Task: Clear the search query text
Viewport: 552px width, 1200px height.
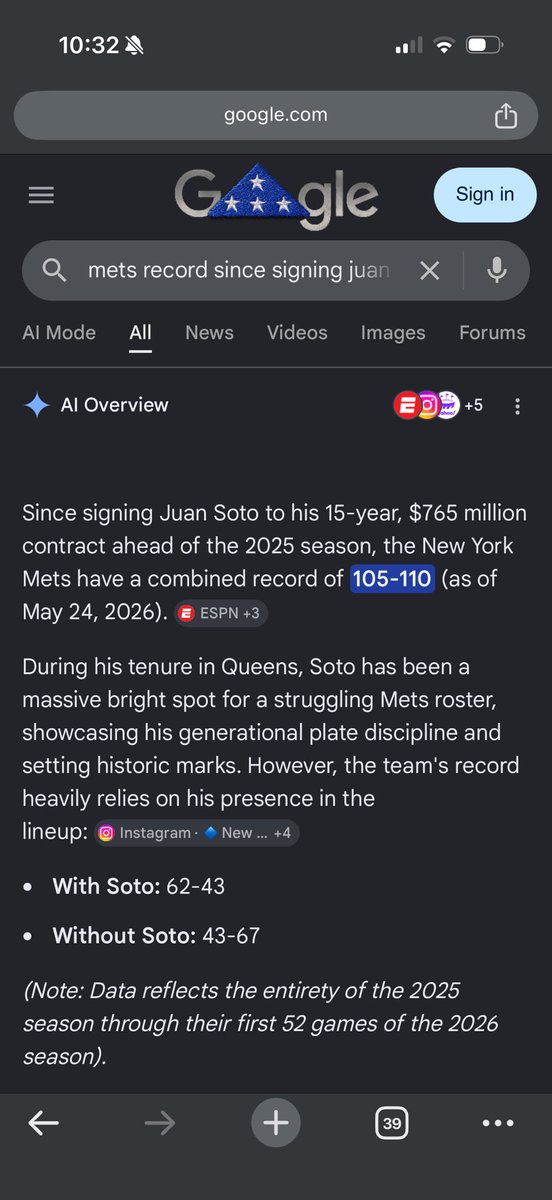Action: (429, 270)
